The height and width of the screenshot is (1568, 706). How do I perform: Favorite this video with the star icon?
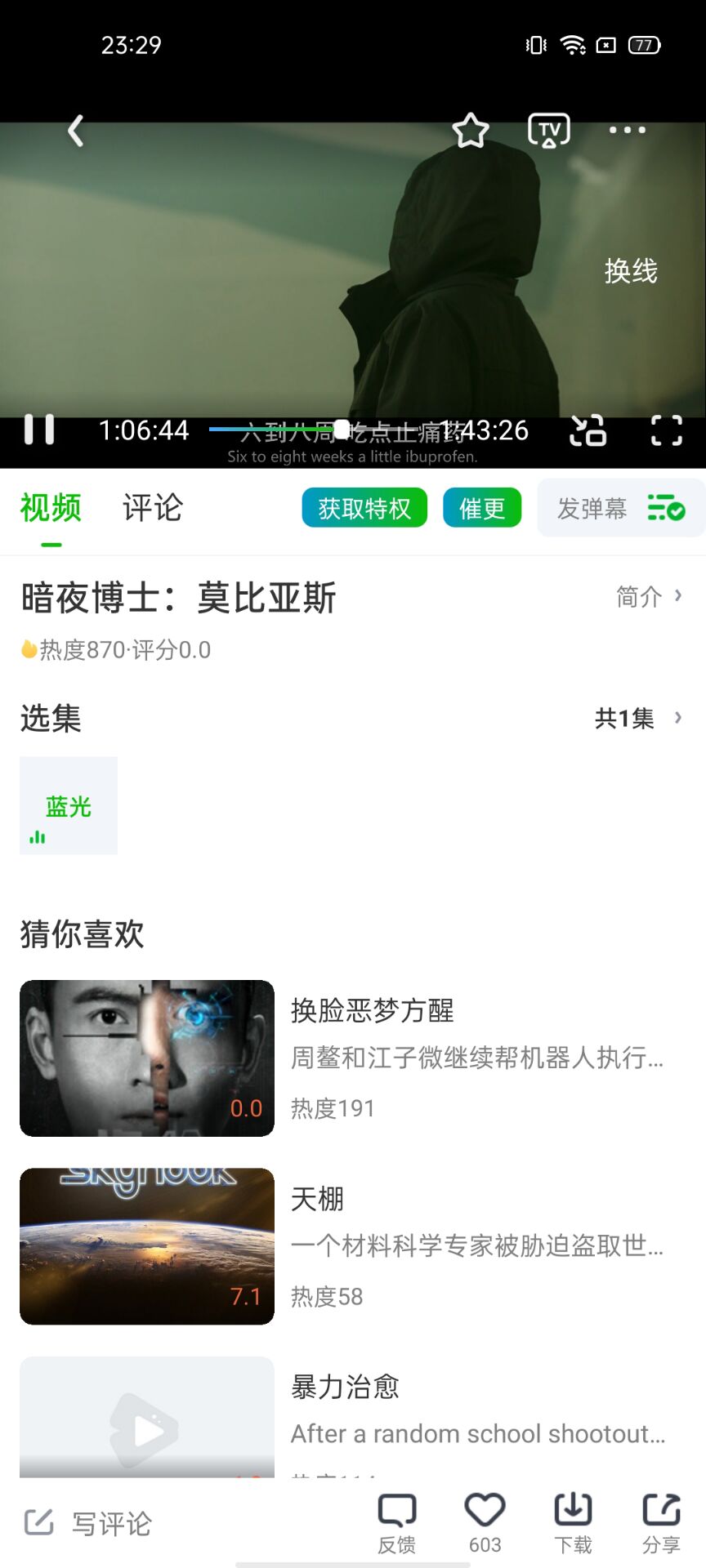pos(471,131)
